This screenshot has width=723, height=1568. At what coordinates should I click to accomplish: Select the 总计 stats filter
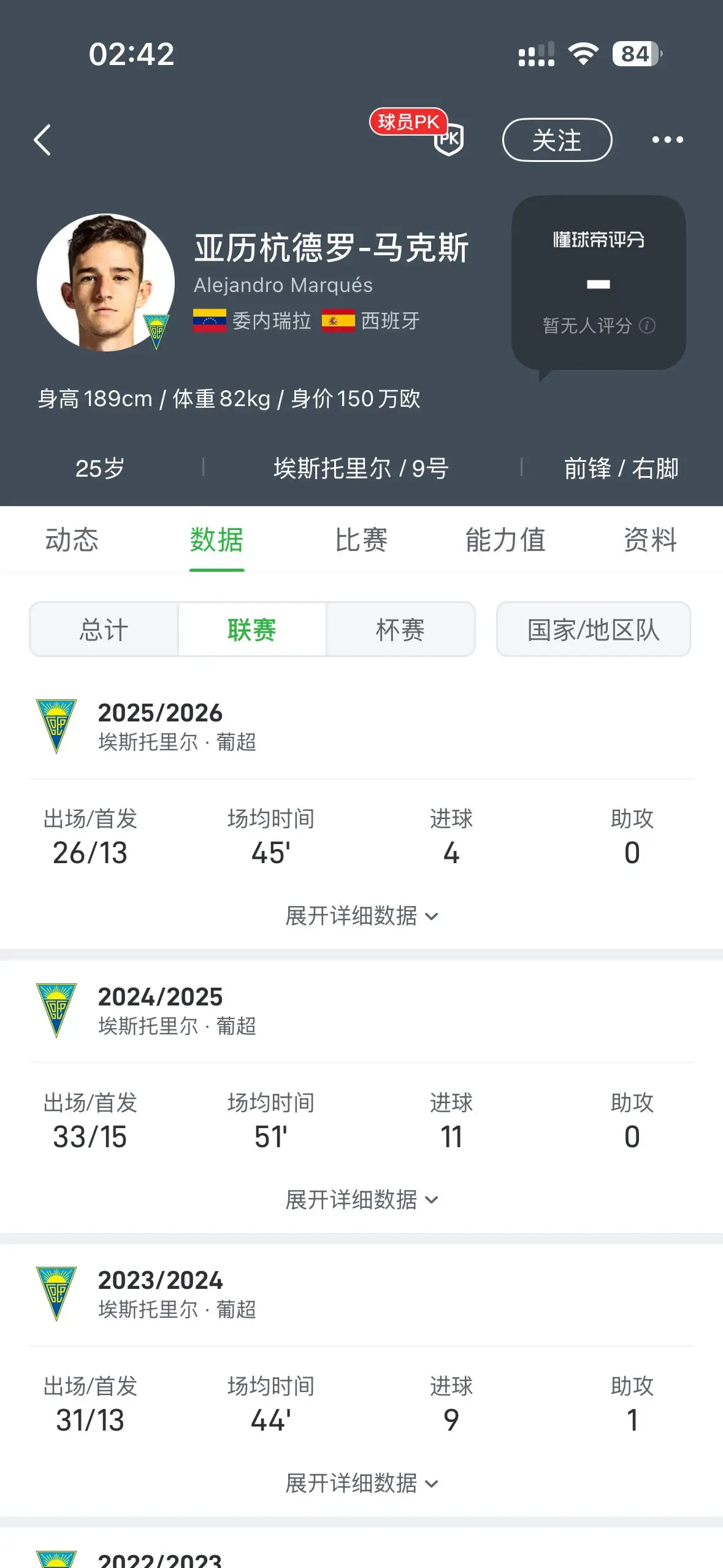pos(104,629)
